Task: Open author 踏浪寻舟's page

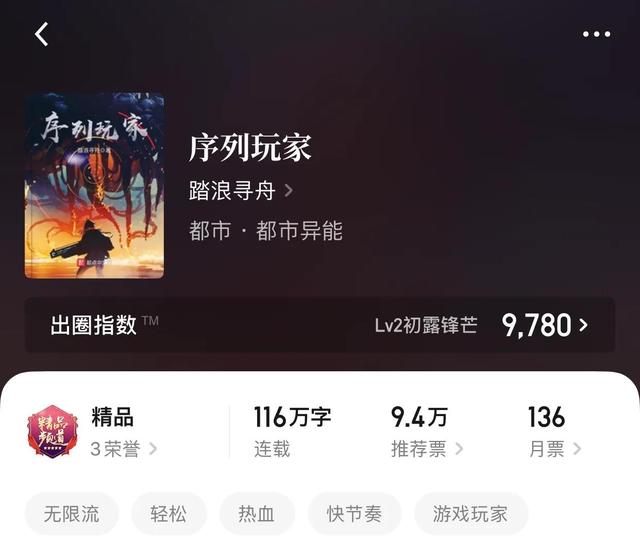Action: coord(240,190)
